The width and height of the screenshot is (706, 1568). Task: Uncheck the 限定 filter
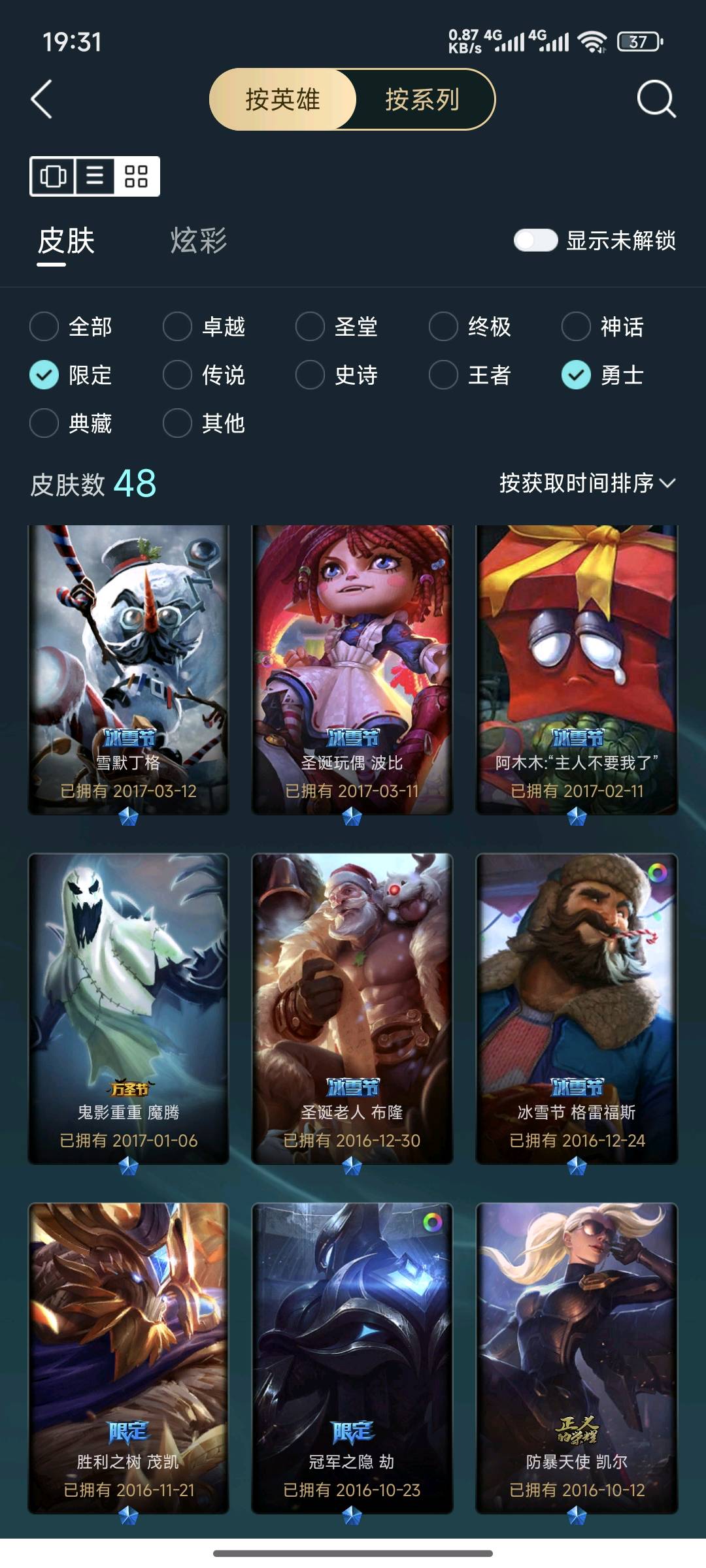pos(44,375)
